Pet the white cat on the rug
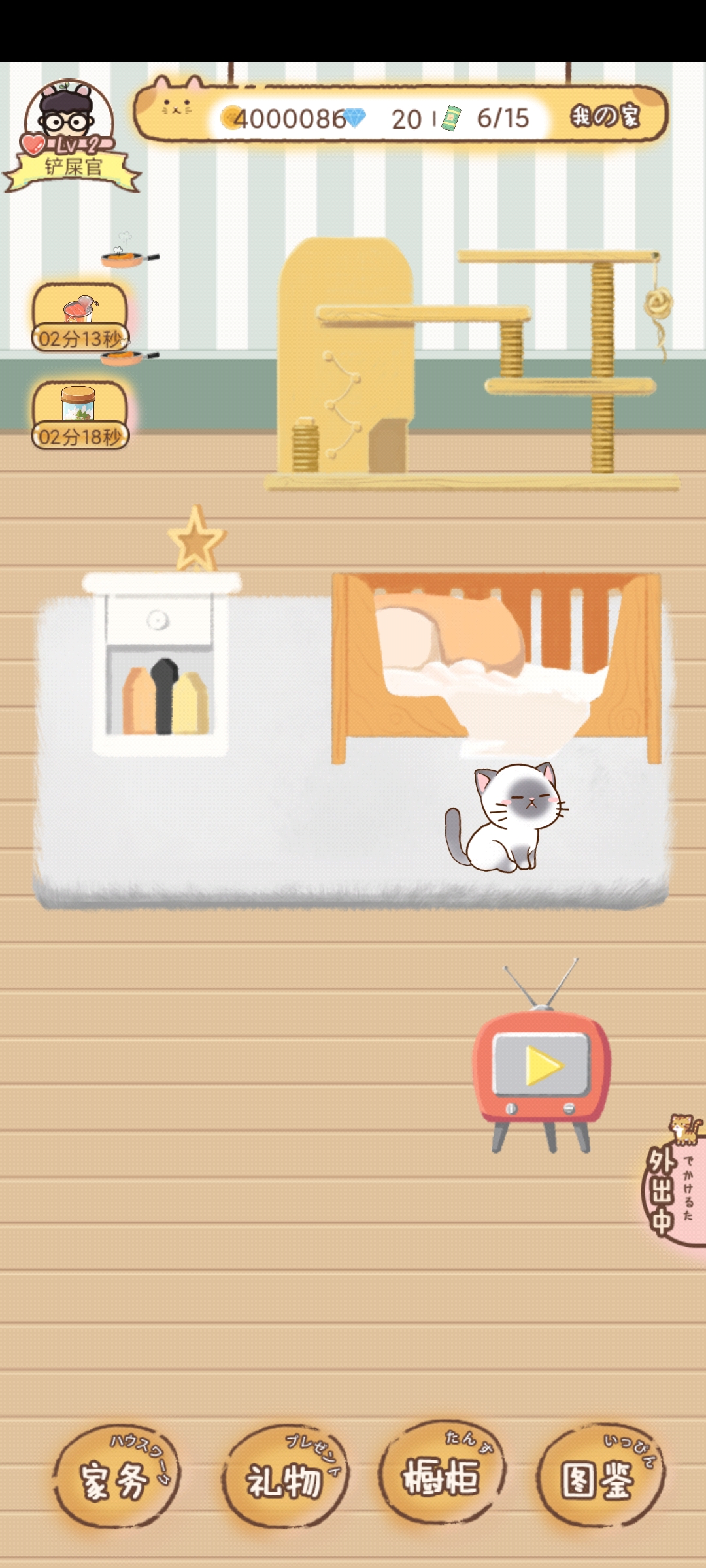This screenshot has width=706, height=1568. point(507,817)
